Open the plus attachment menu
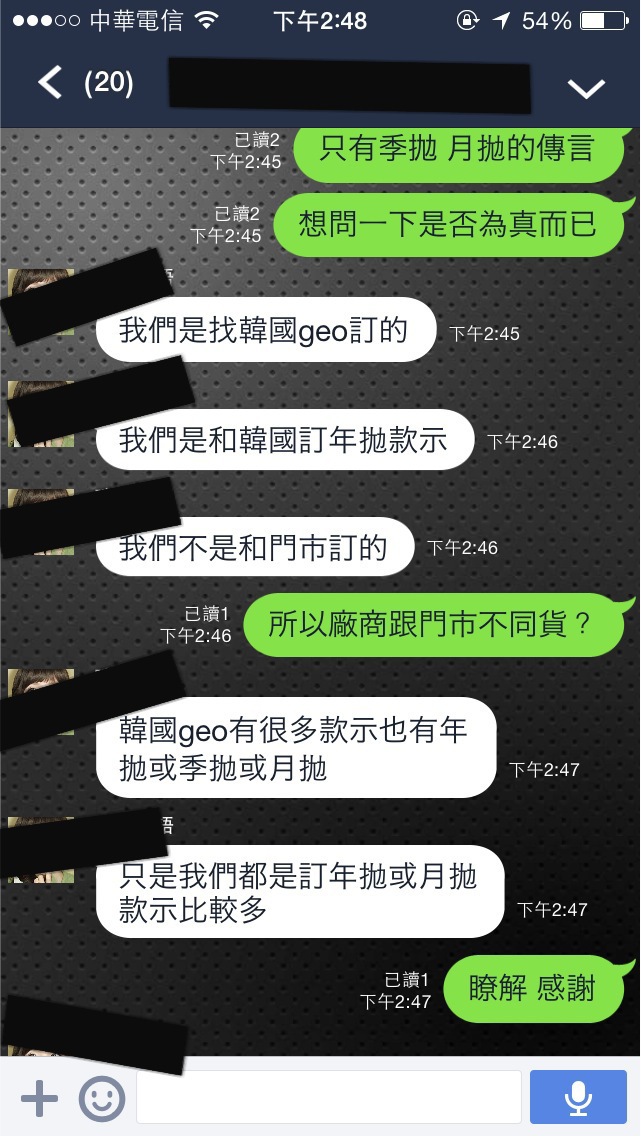The height and width of the screenshot is (1136, 641). point(39,1099)
